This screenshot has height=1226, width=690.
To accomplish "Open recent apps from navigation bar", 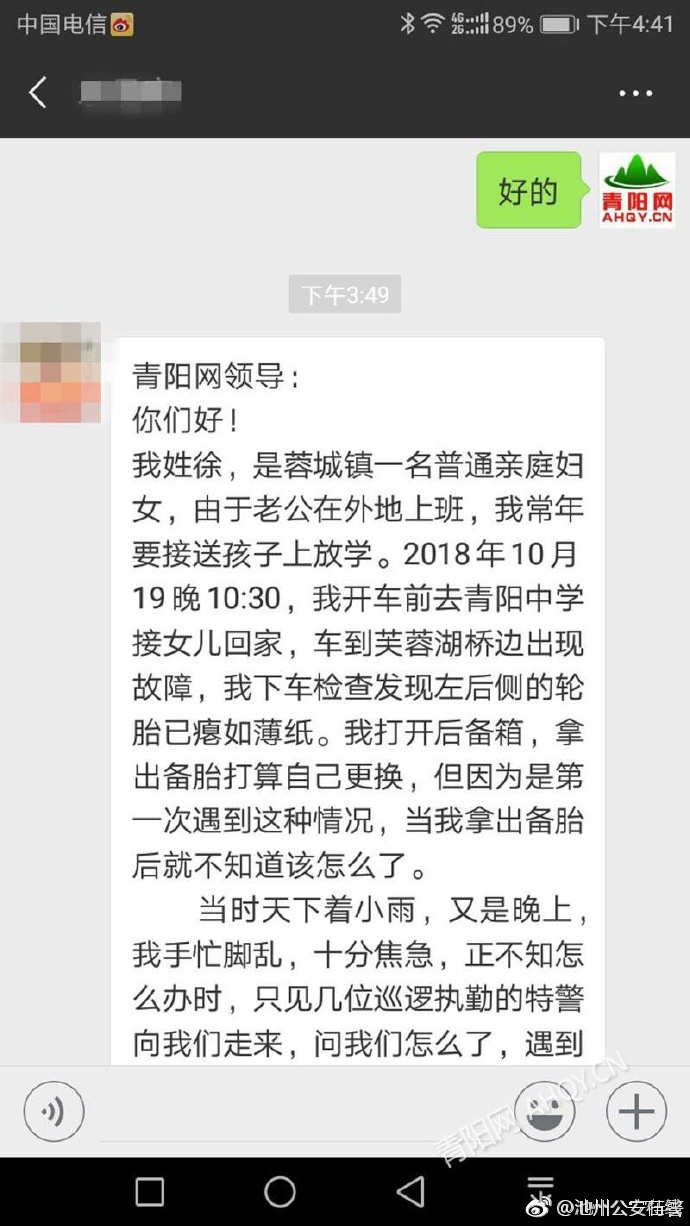I will point(150,1191).
